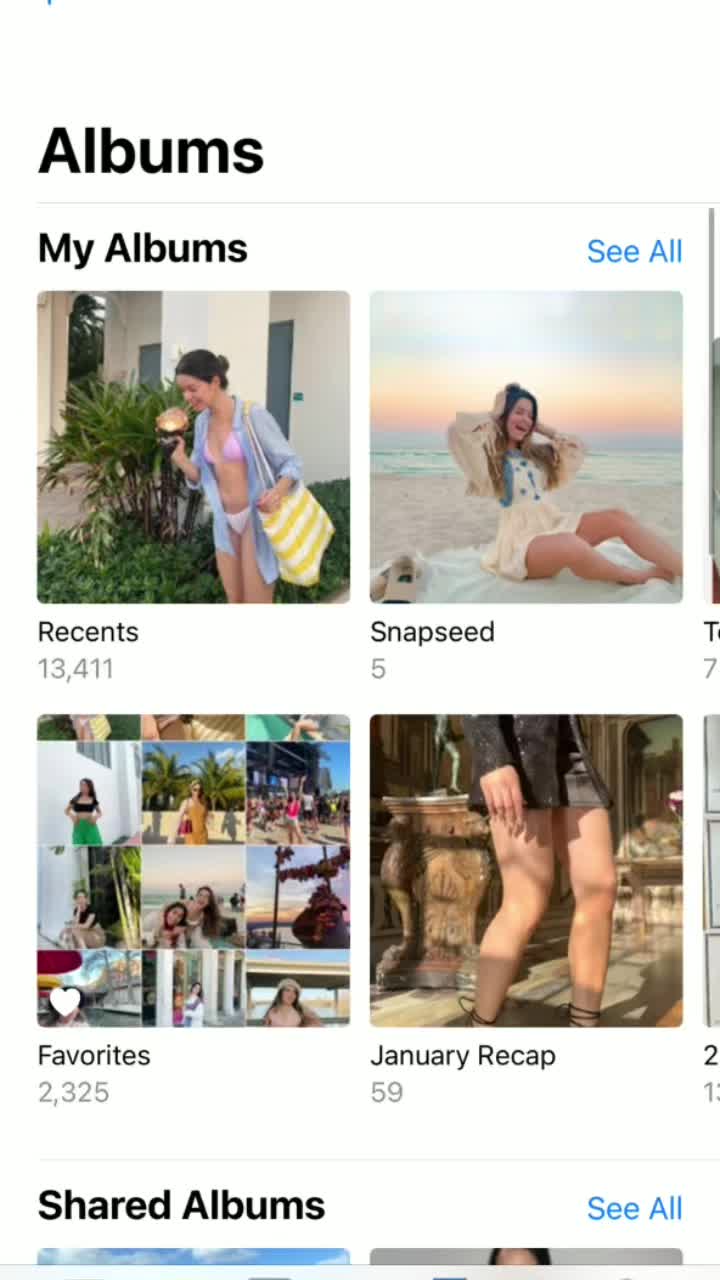
Task: Open the Snapseed album
Action: [x=526, y=447]
